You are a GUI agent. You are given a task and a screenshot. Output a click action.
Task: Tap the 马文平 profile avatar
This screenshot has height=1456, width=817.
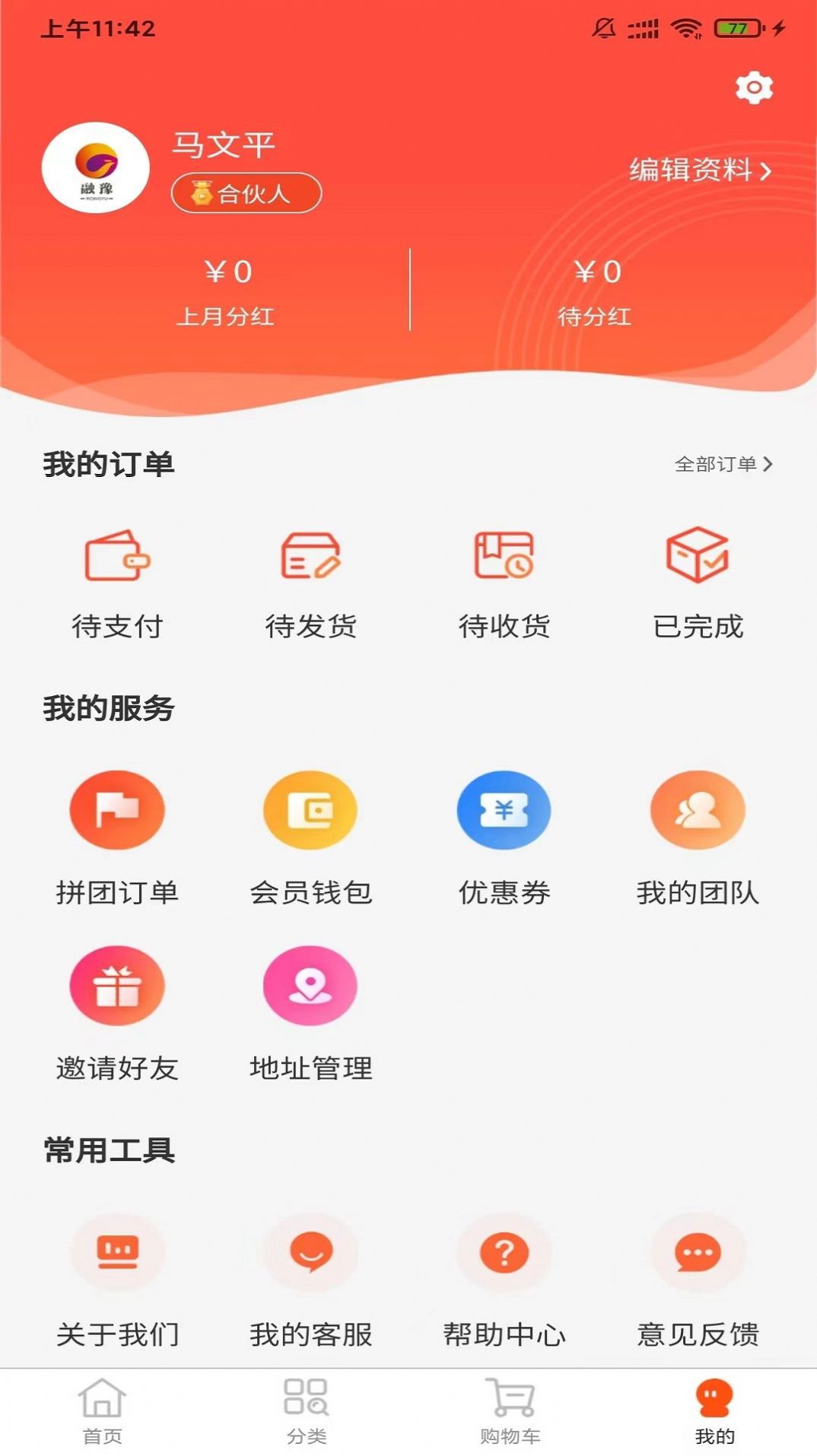click(94, 167)
